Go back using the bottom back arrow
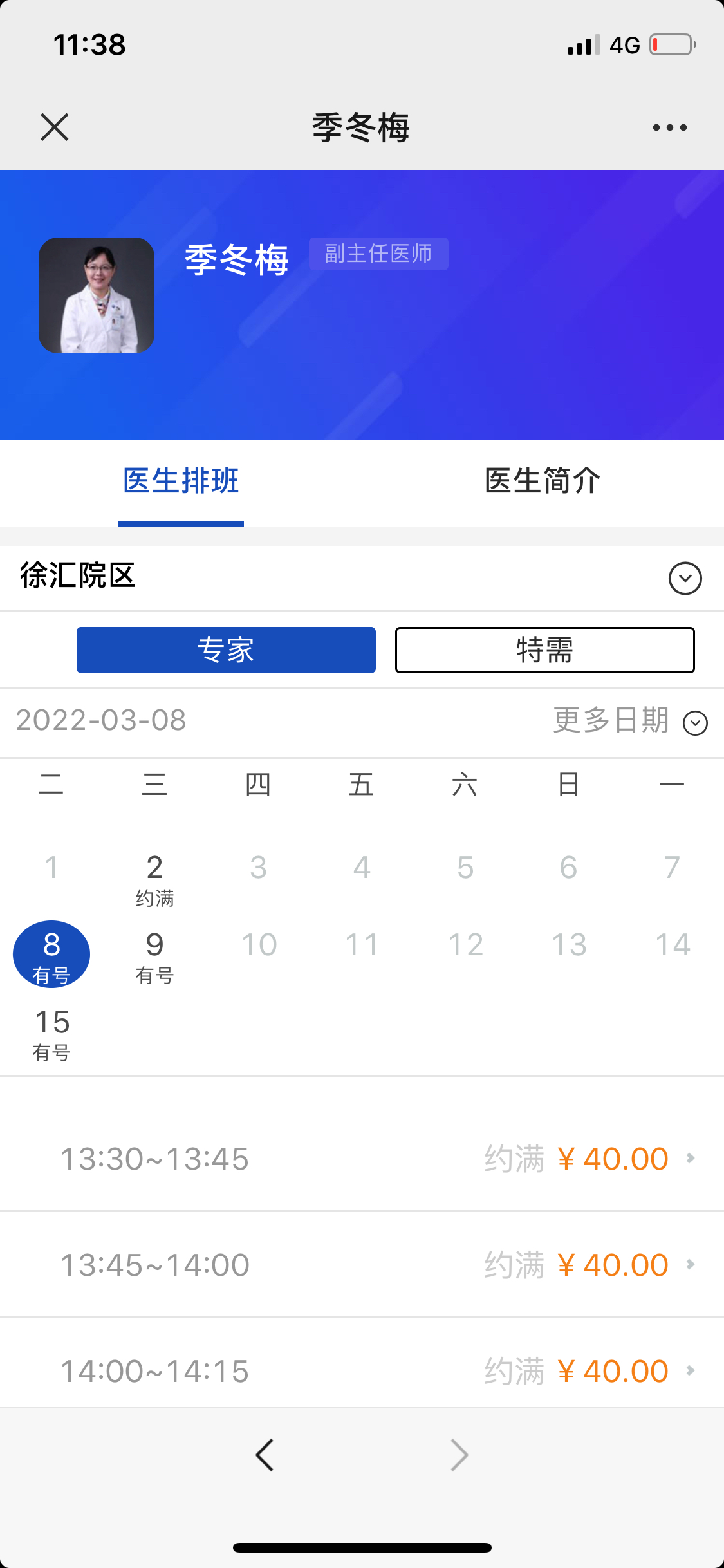 tap(265, 1455)
